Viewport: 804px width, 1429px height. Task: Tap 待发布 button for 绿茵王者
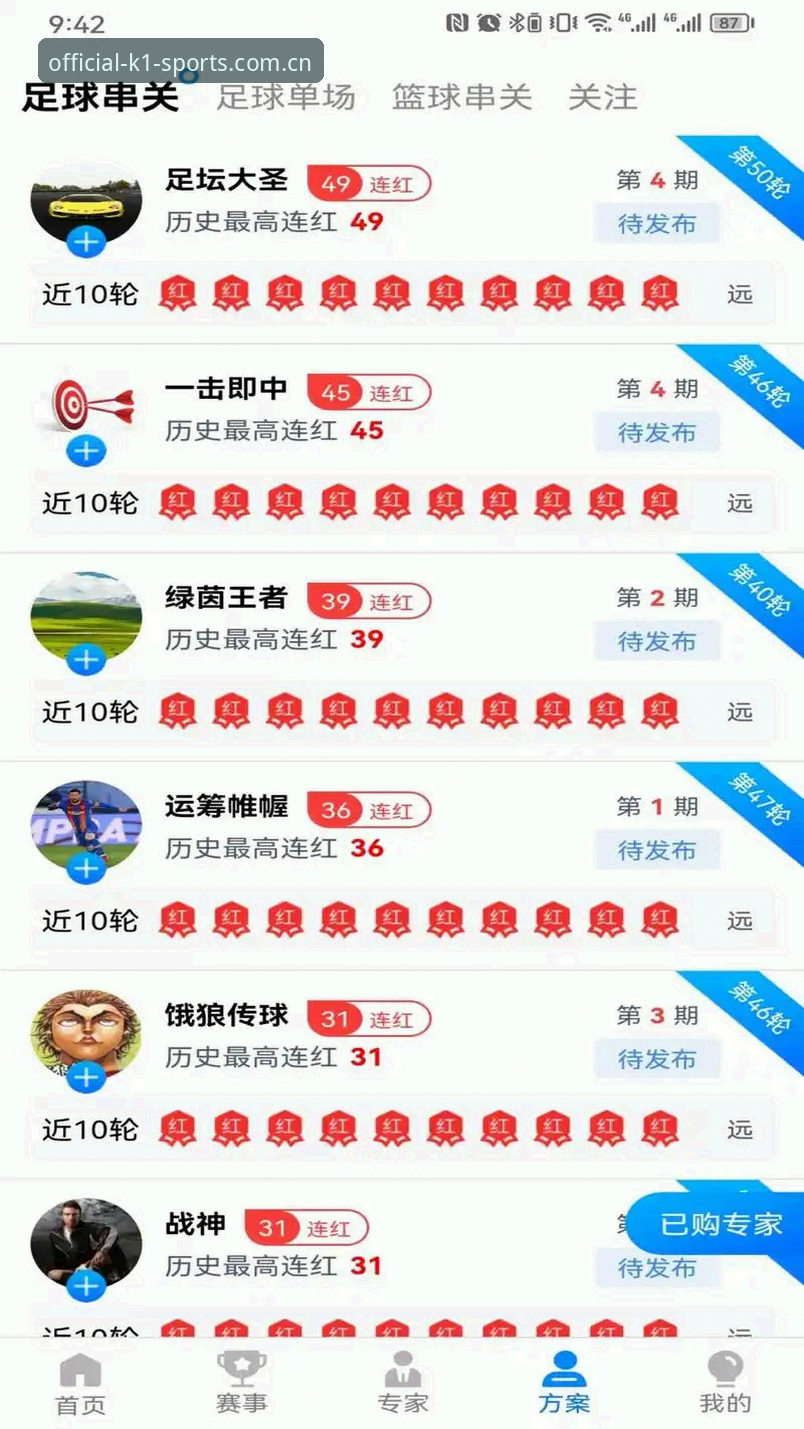coord(657,641)
